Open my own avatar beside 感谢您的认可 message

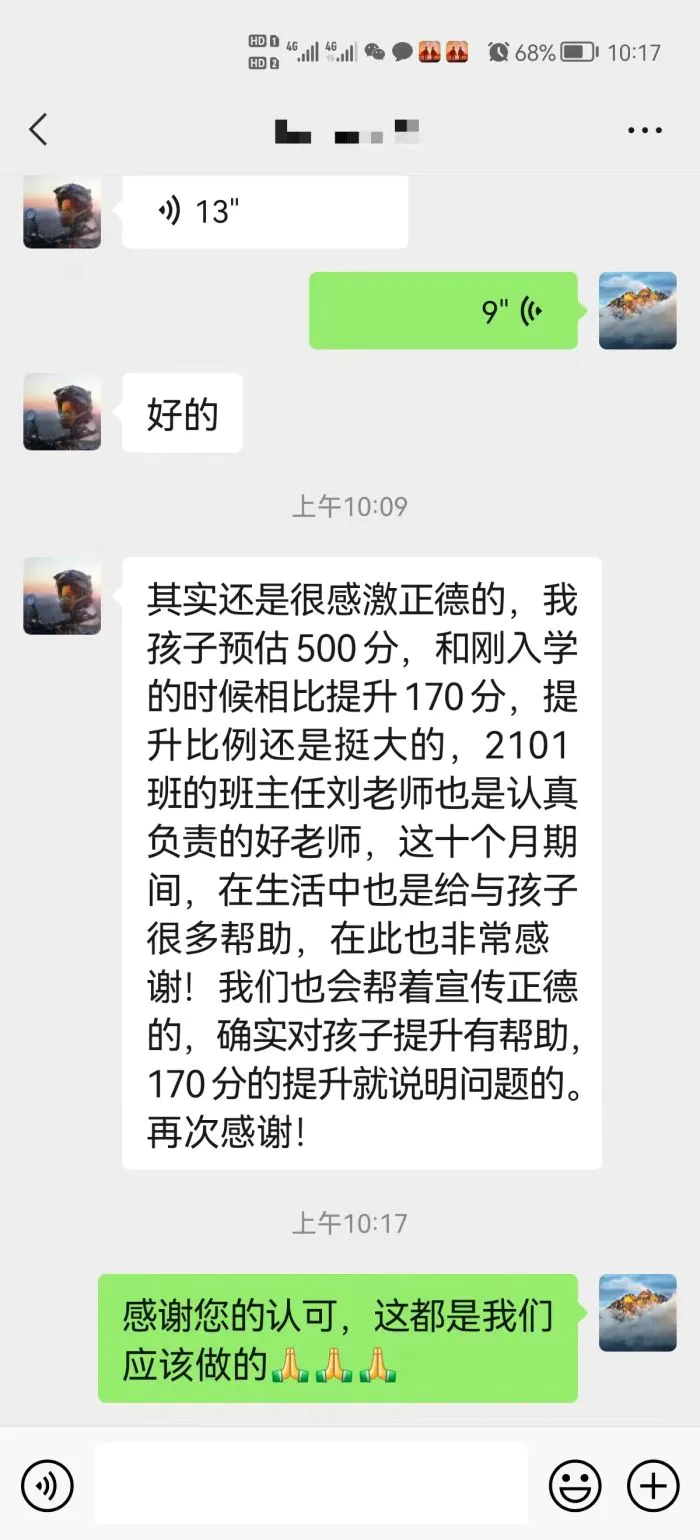click(x=637, y=1312)
